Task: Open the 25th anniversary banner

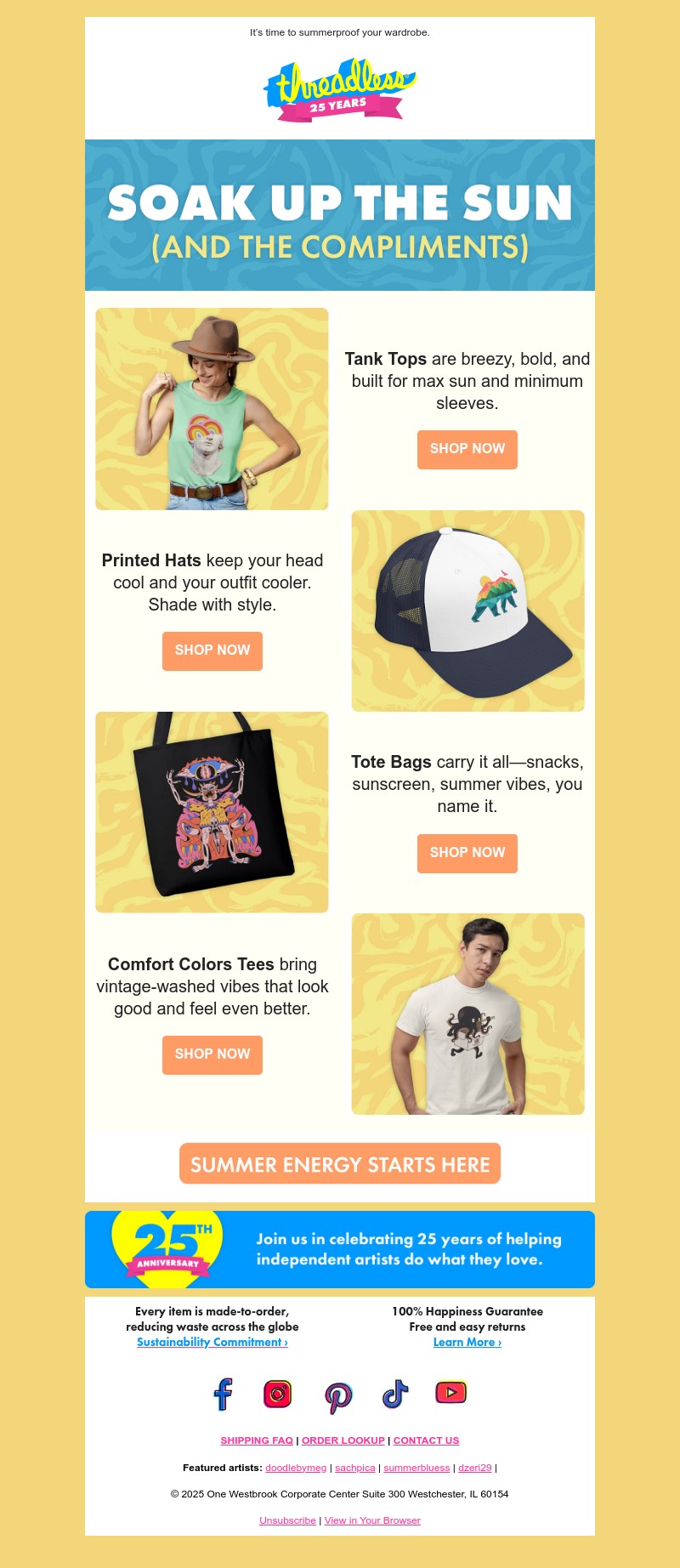Action: (340, 1249)
